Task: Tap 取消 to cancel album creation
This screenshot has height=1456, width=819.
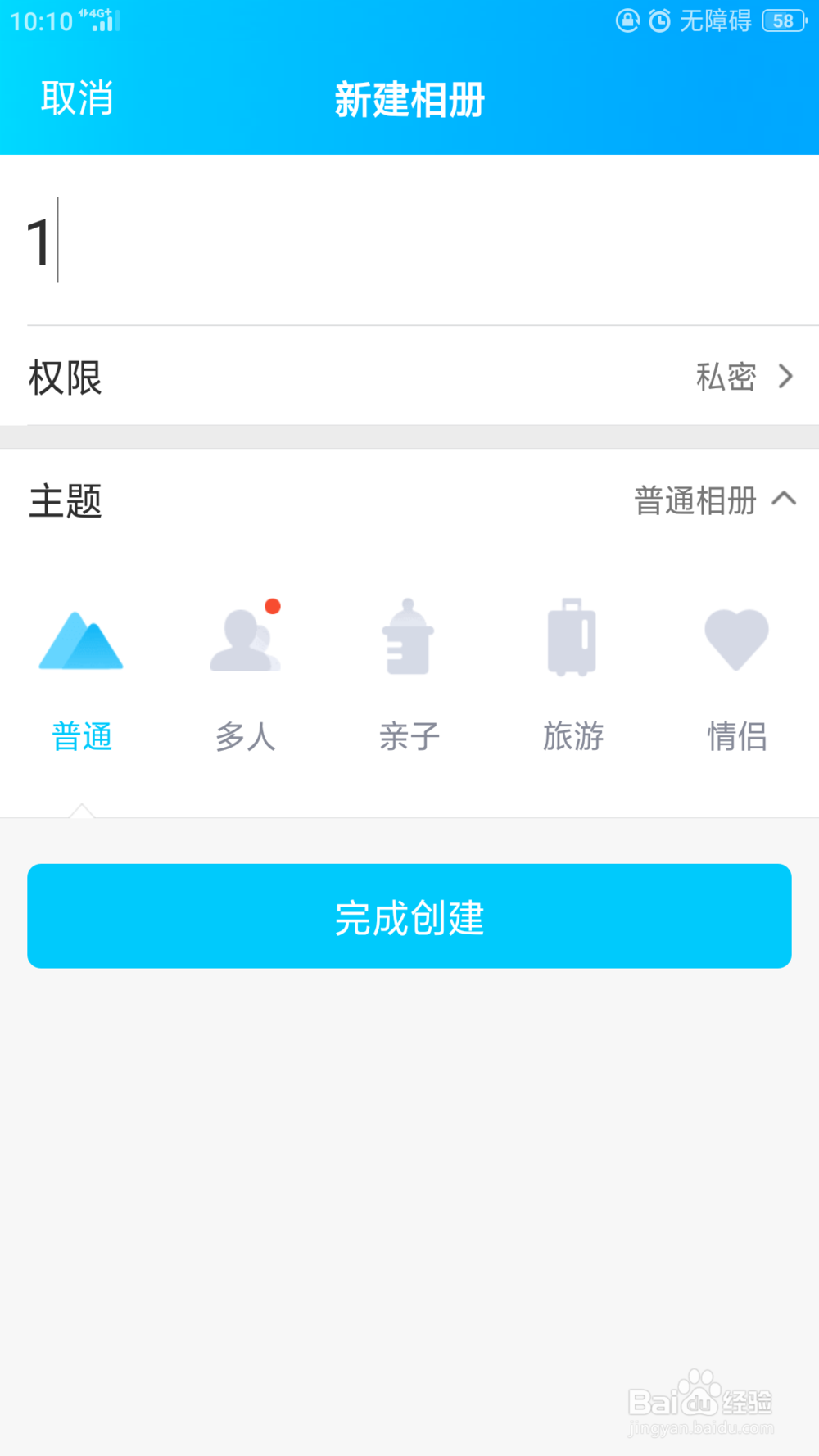Action: coord(77,99)
